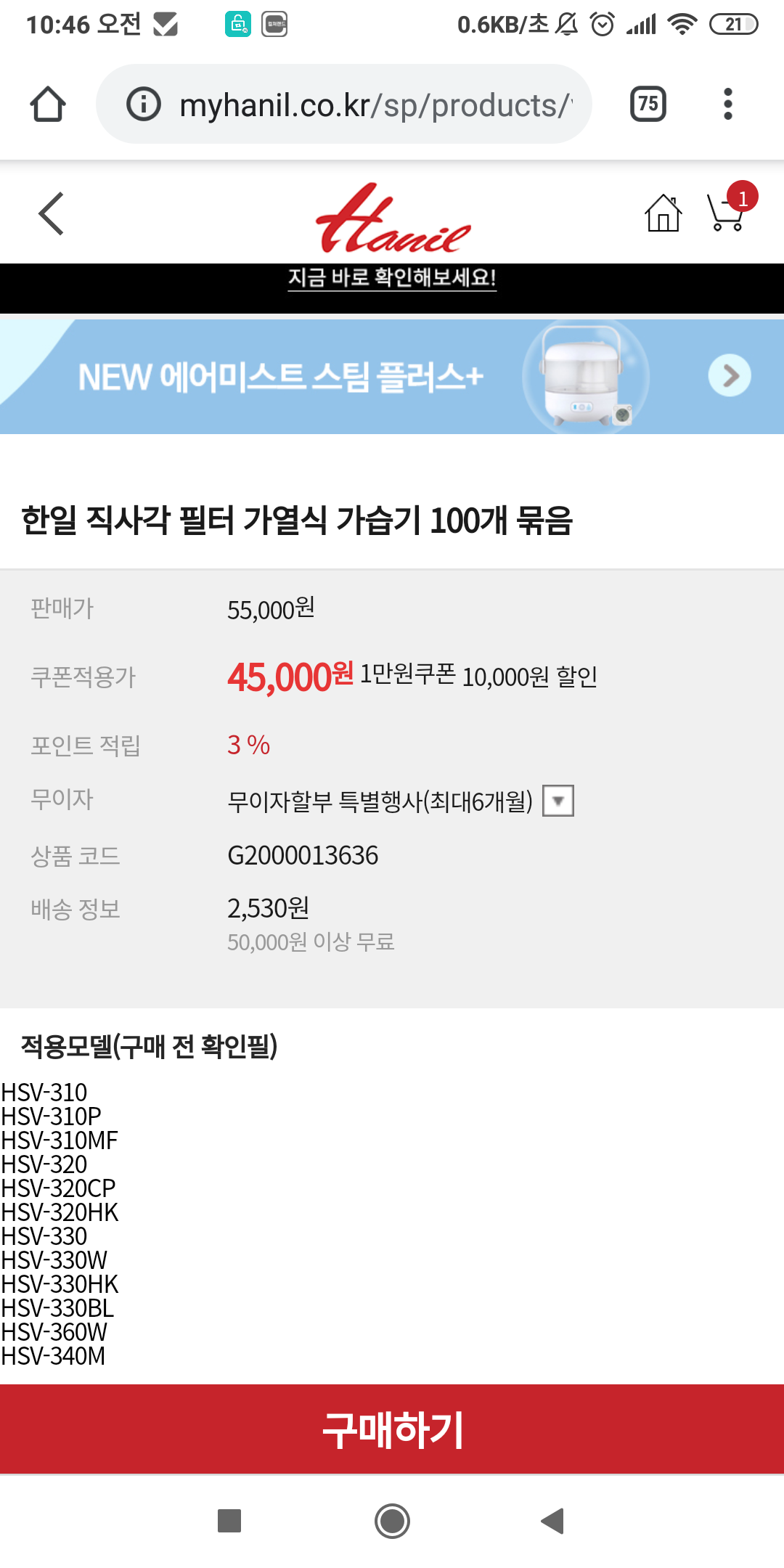Tap the browser home button
This screenshot has height=1568, width=784.
tap(48, 104)
